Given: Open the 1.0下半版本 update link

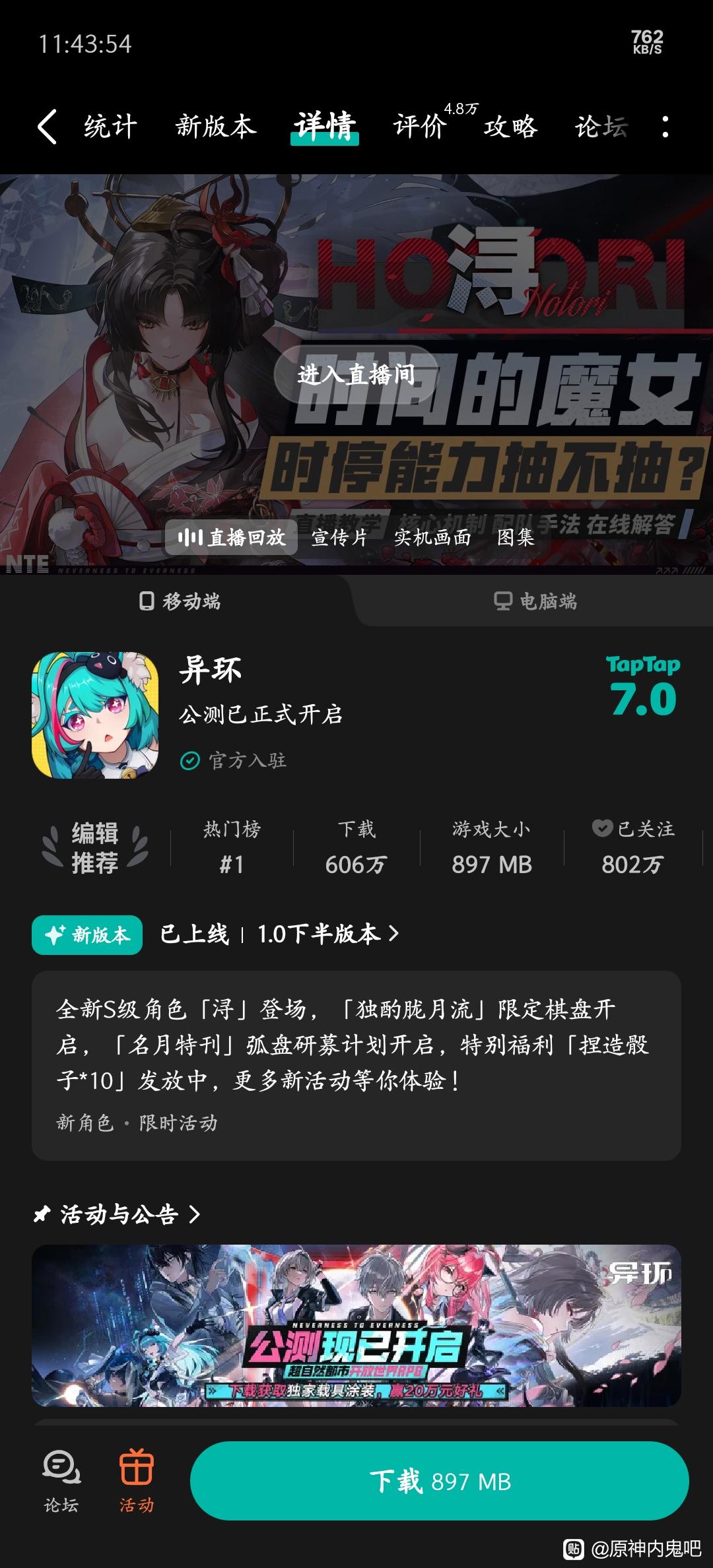Looking at the screenshot, I should point(328,934).
